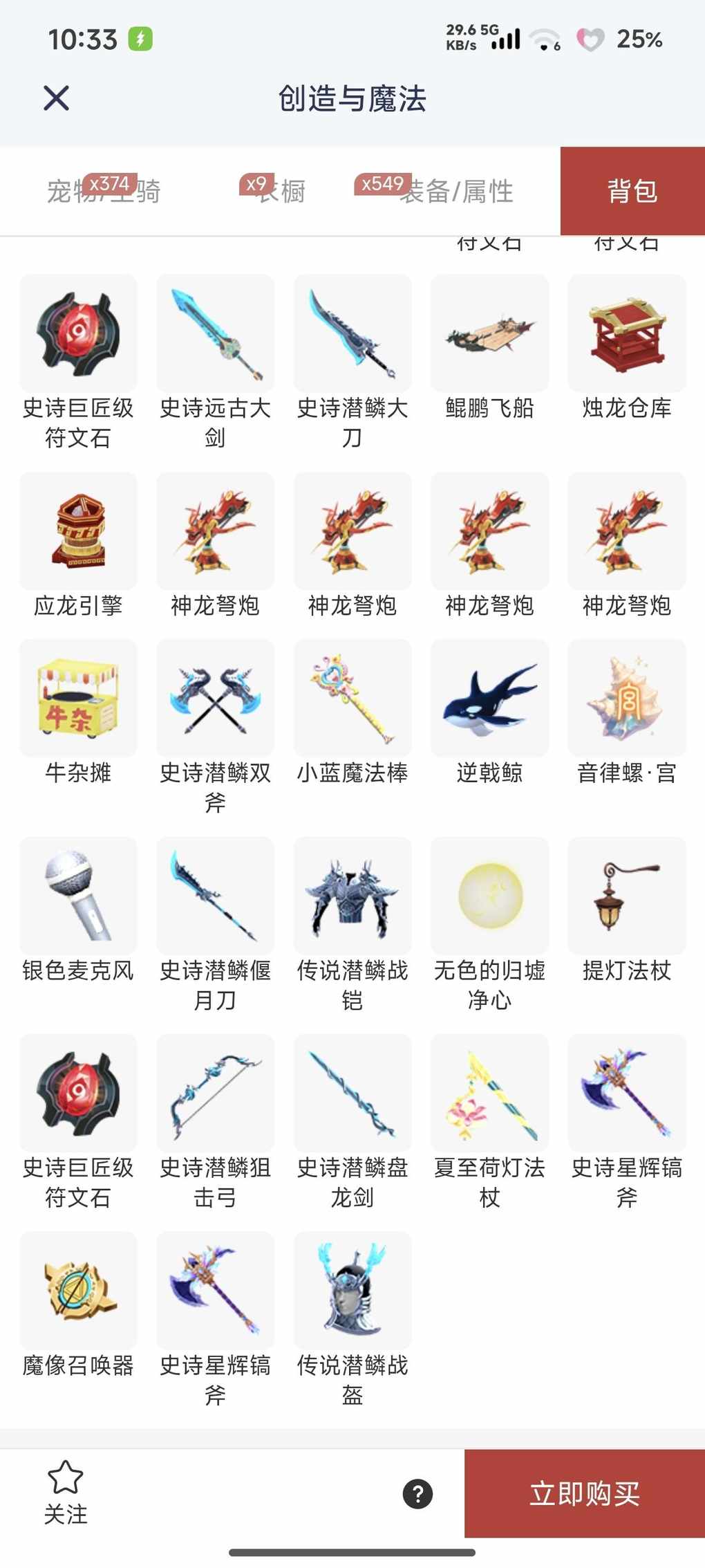Image resolution: width=705 pixels, height=1568 pixels.
Task: Select the 背包 tab
Action: [632, 191]
